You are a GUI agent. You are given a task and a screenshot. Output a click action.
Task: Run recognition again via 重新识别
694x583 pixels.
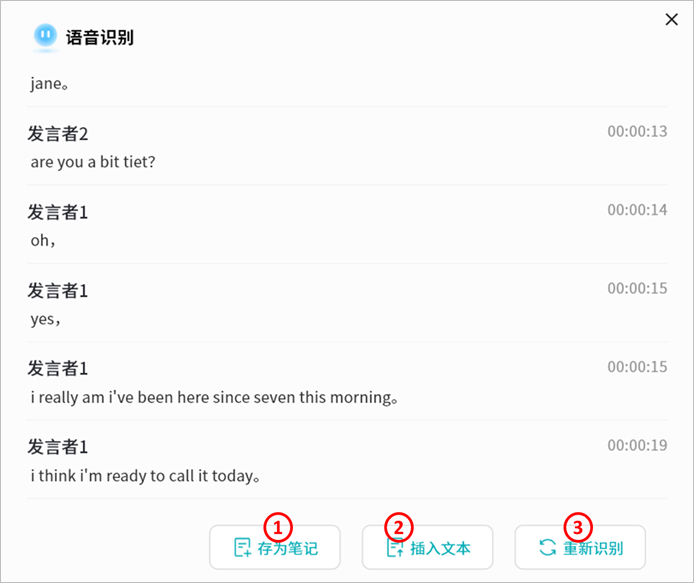point(580,548)
